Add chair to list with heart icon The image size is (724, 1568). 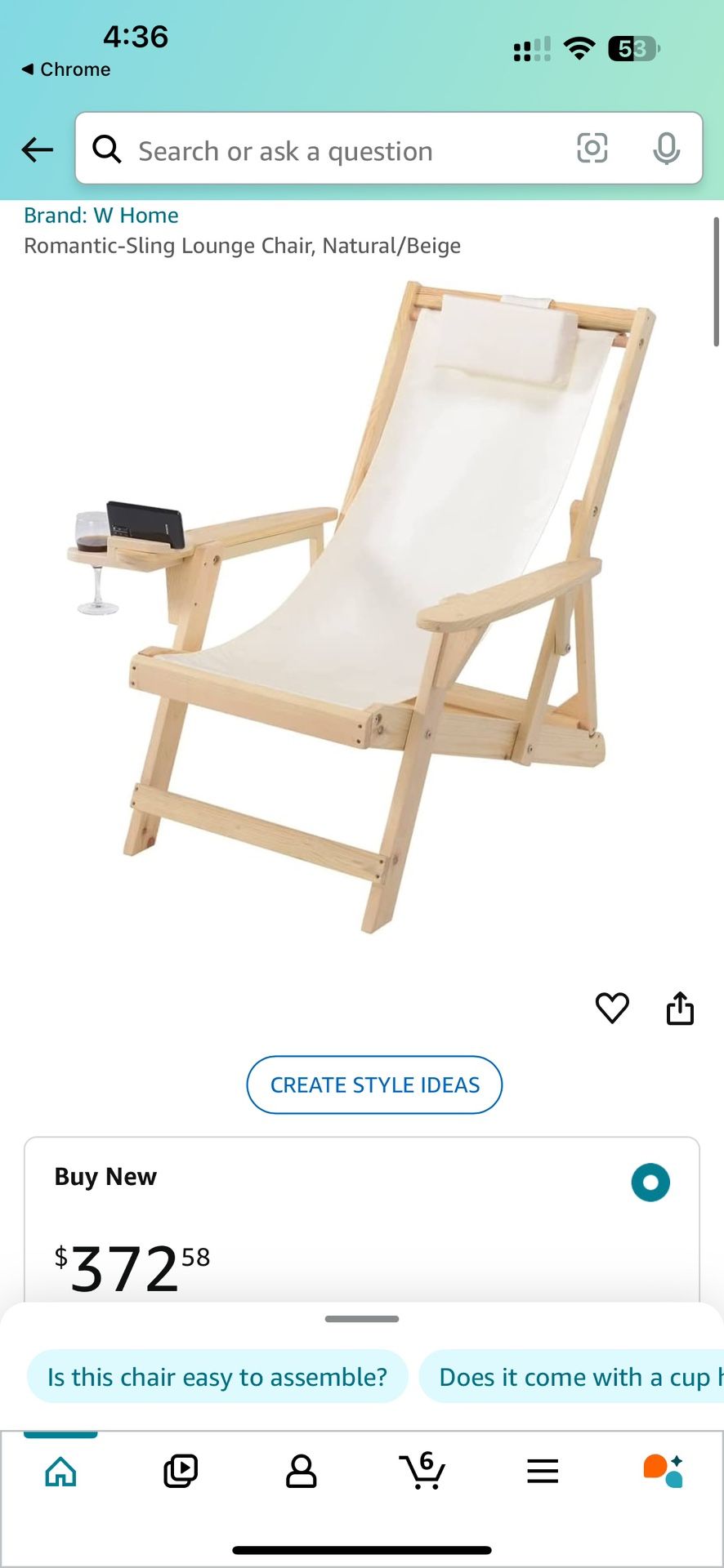[x=612, y=1008]
